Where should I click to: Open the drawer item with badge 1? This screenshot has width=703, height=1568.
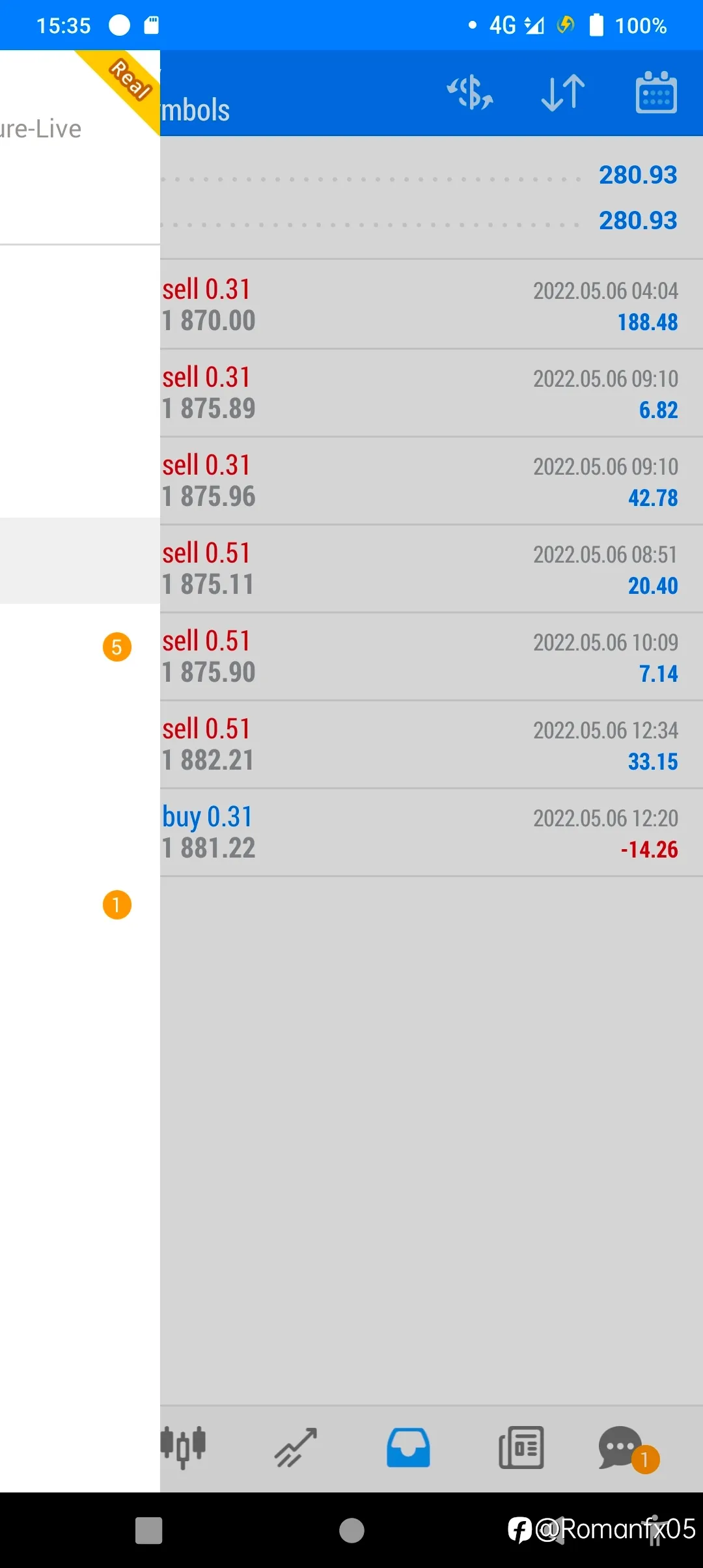click(x=80, y=904)
